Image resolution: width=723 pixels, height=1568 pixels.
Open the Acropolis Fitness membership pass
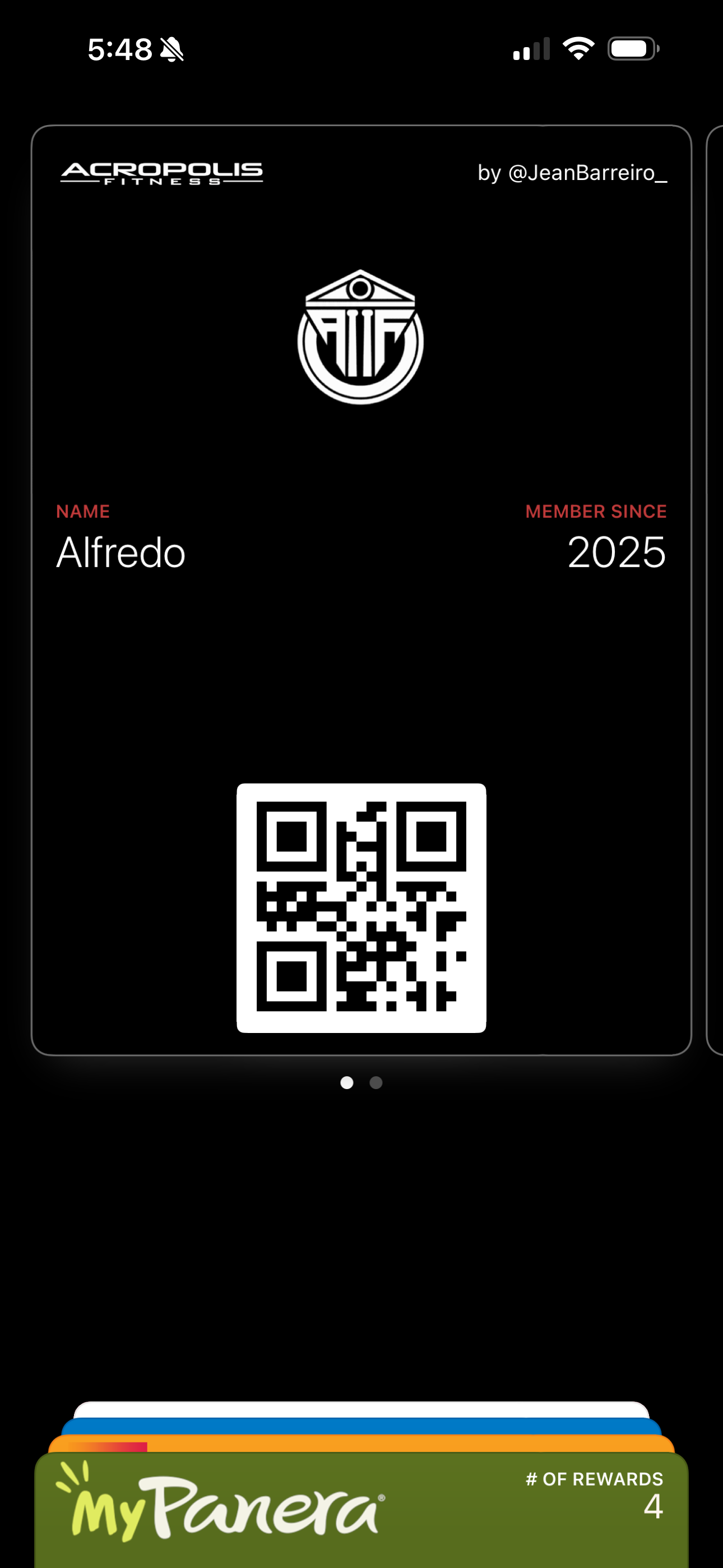tap(361, 590)
